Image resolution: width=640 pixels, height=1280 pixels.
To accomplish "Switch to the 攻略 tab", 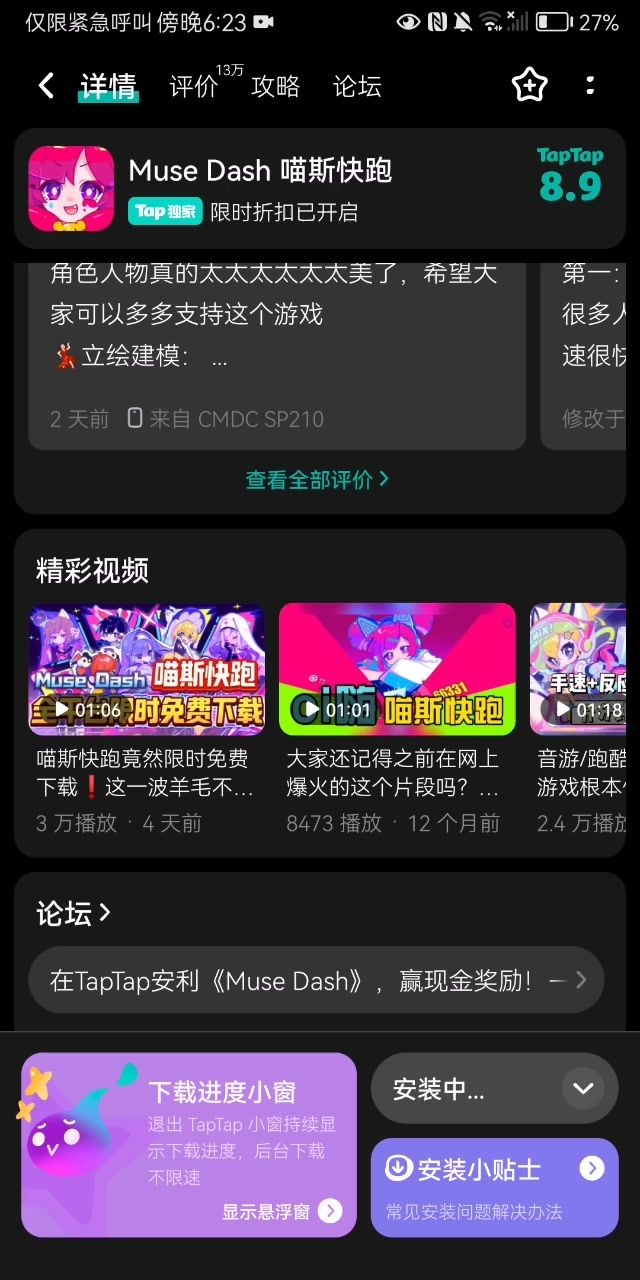I will 275,86.
